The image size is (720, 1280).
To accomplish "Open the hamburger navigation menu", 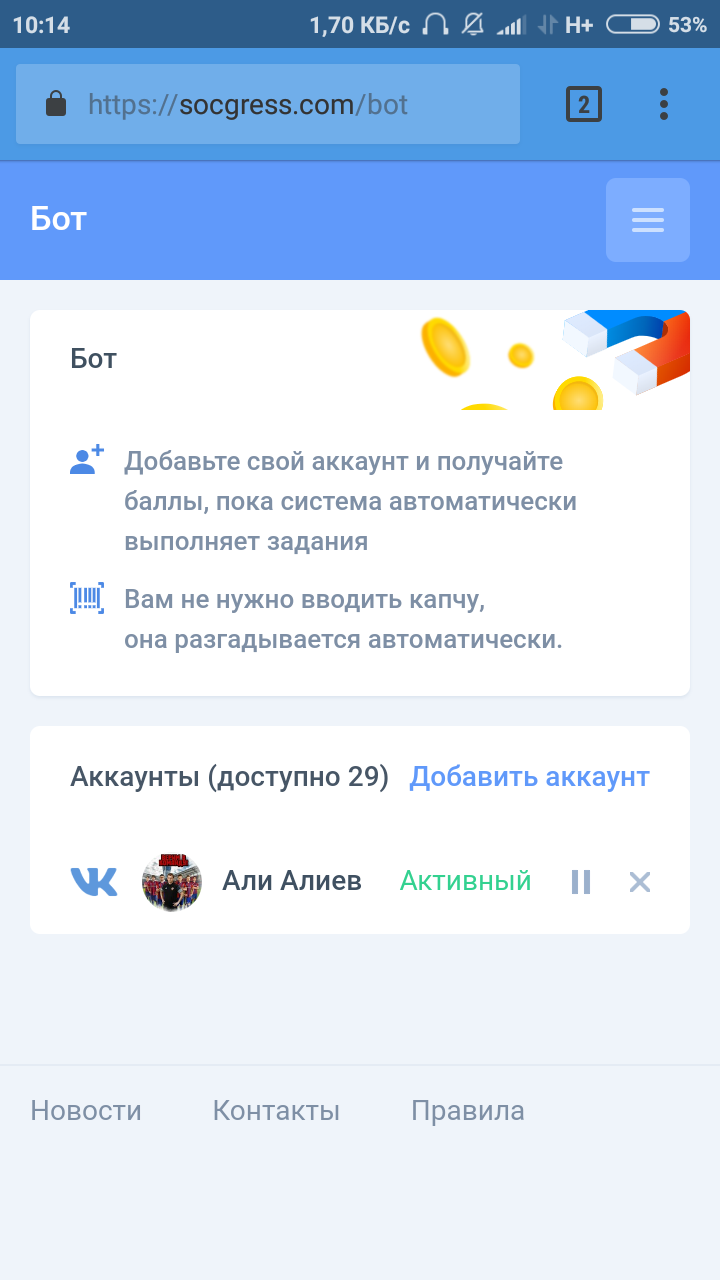I will coord(647,220).
